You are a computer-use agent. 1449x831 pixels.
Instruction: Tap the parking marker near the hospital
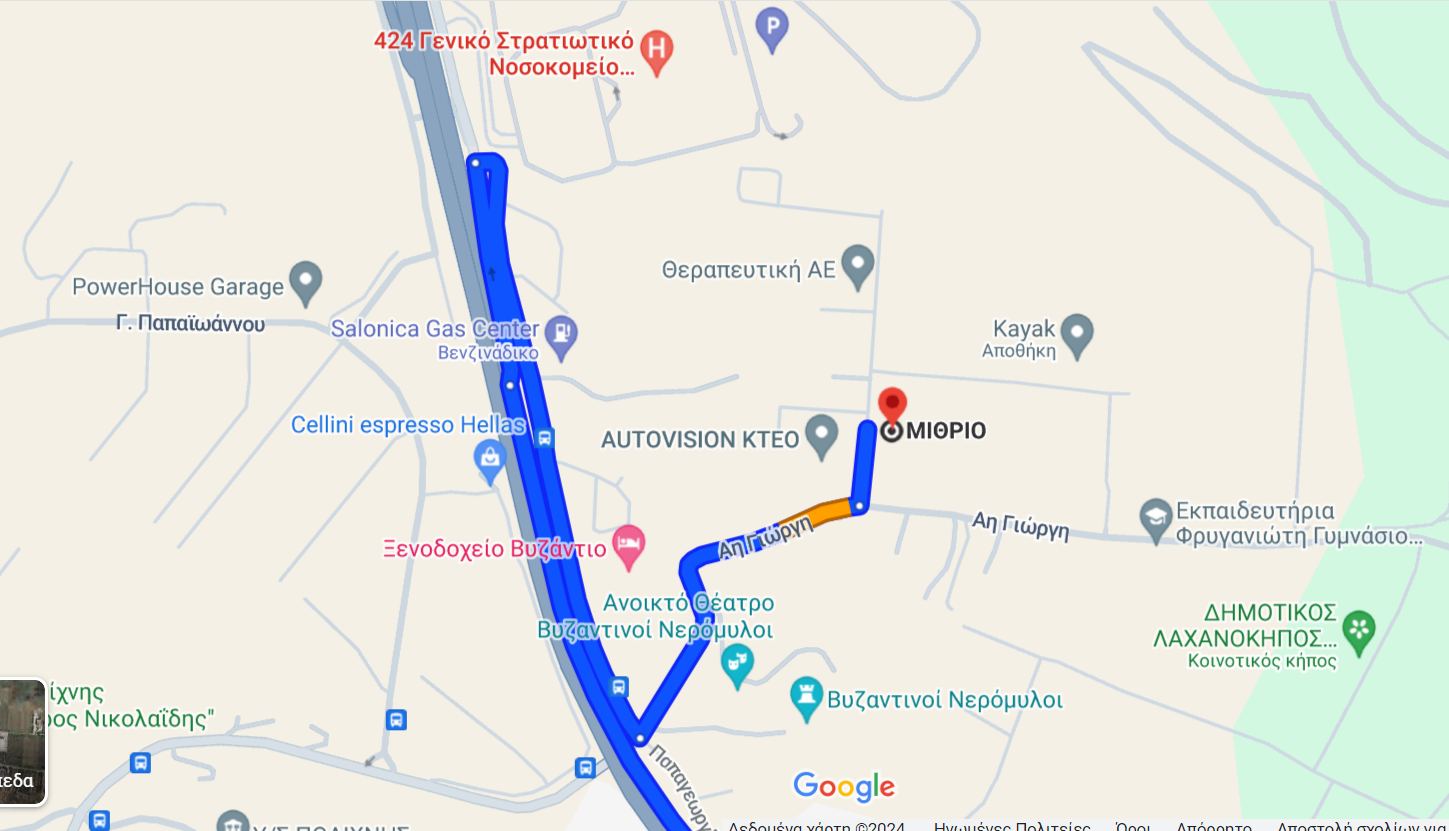click(771, 28)
